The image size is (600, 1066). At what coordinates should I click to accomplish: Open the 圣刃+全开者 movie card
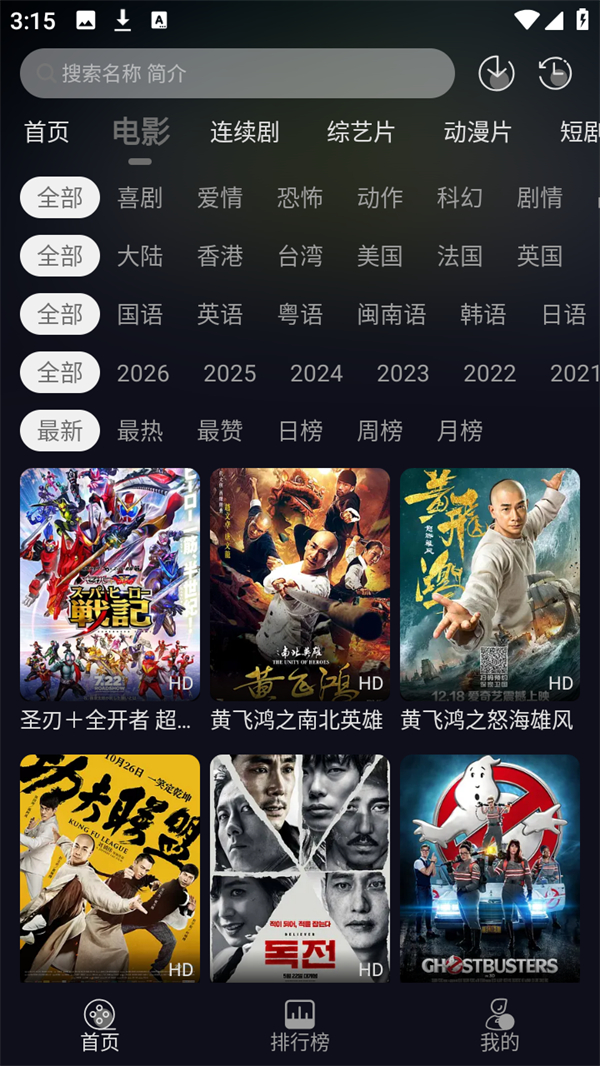pos(110,585)
